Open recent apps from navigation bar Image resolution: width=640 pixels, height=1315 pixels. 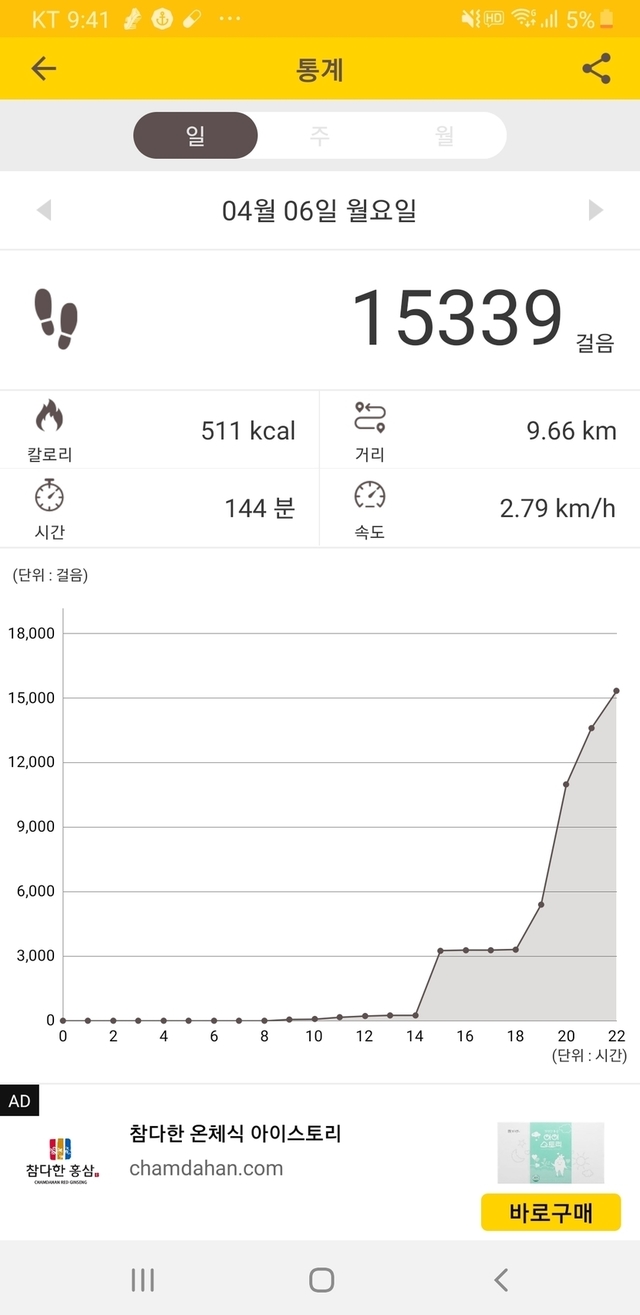[143, 1279]
